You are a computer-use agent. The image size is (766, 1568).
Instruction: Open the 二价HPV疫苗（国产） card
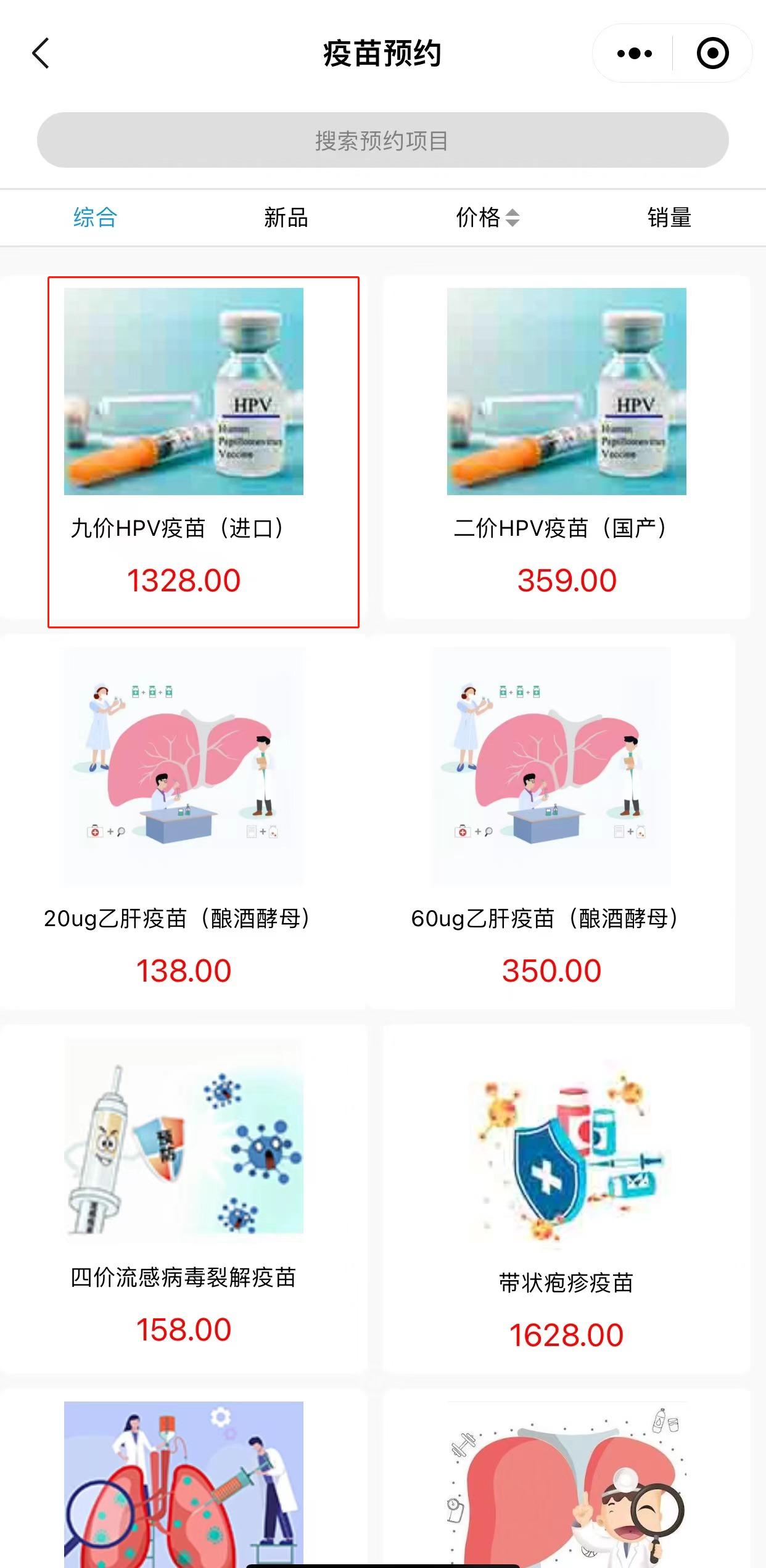pos(566,450)
